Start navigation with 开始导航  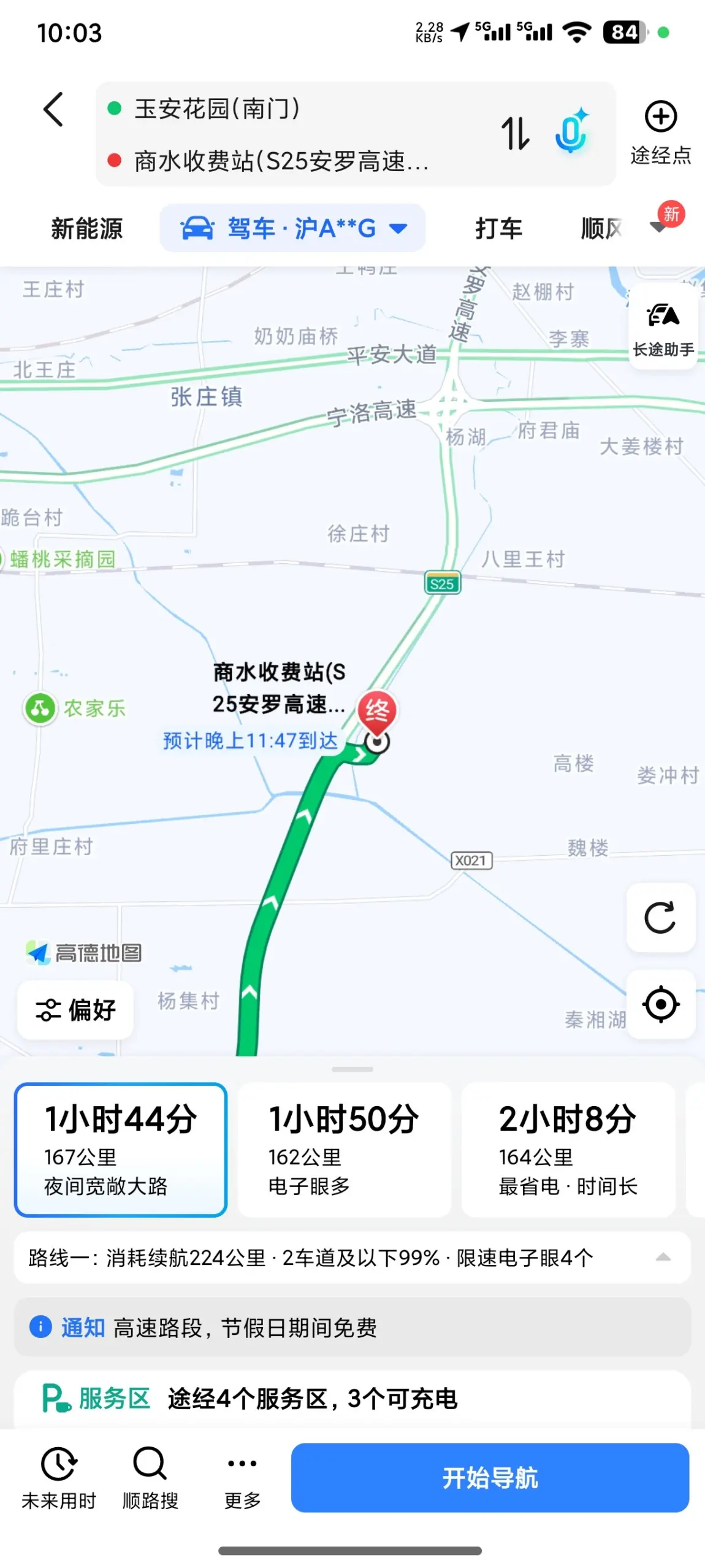click(489, 1478)
